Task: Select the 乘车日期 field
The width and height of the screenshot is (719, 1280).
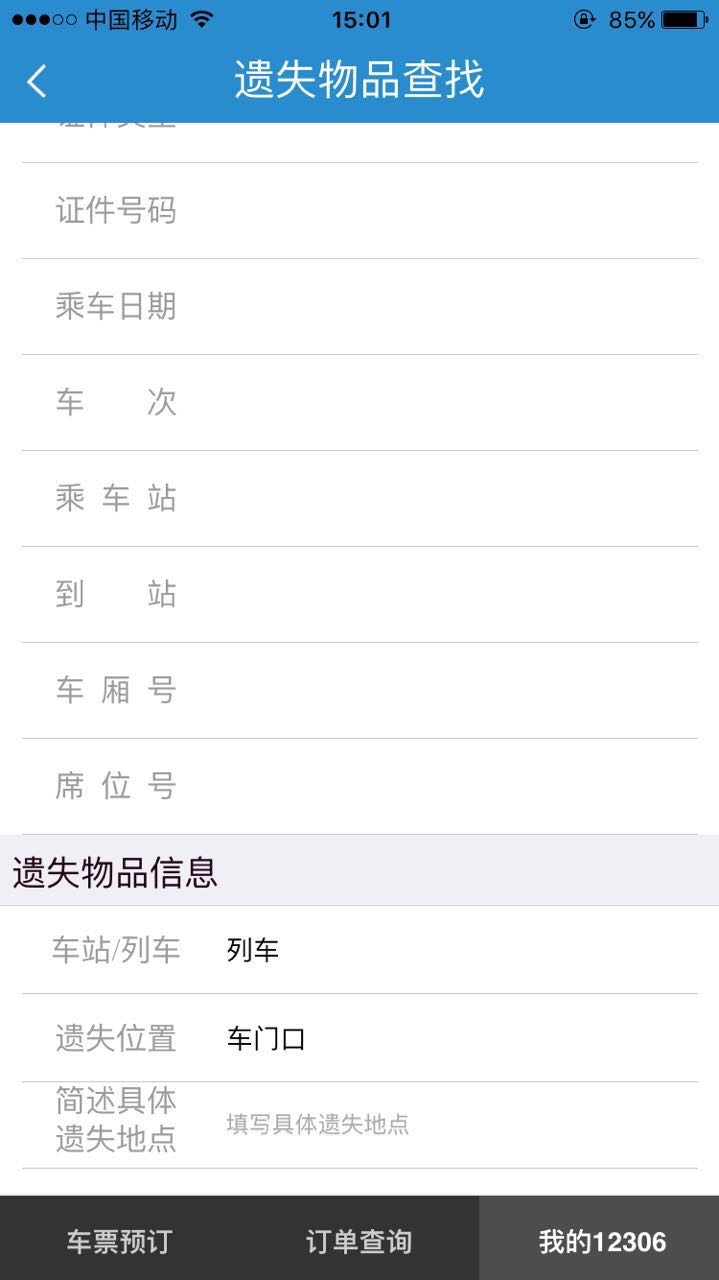Action: coord(360,307)
